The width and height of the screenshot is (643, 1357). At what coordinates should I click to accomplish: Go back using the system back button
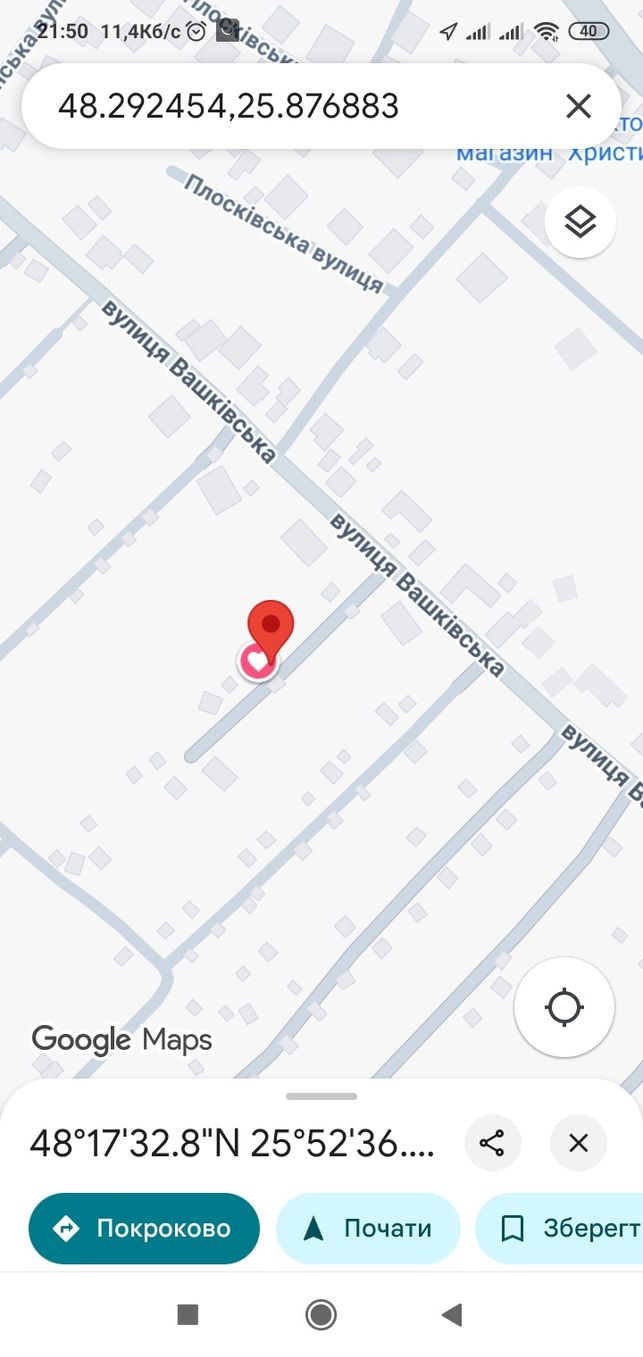point(452,1314)
